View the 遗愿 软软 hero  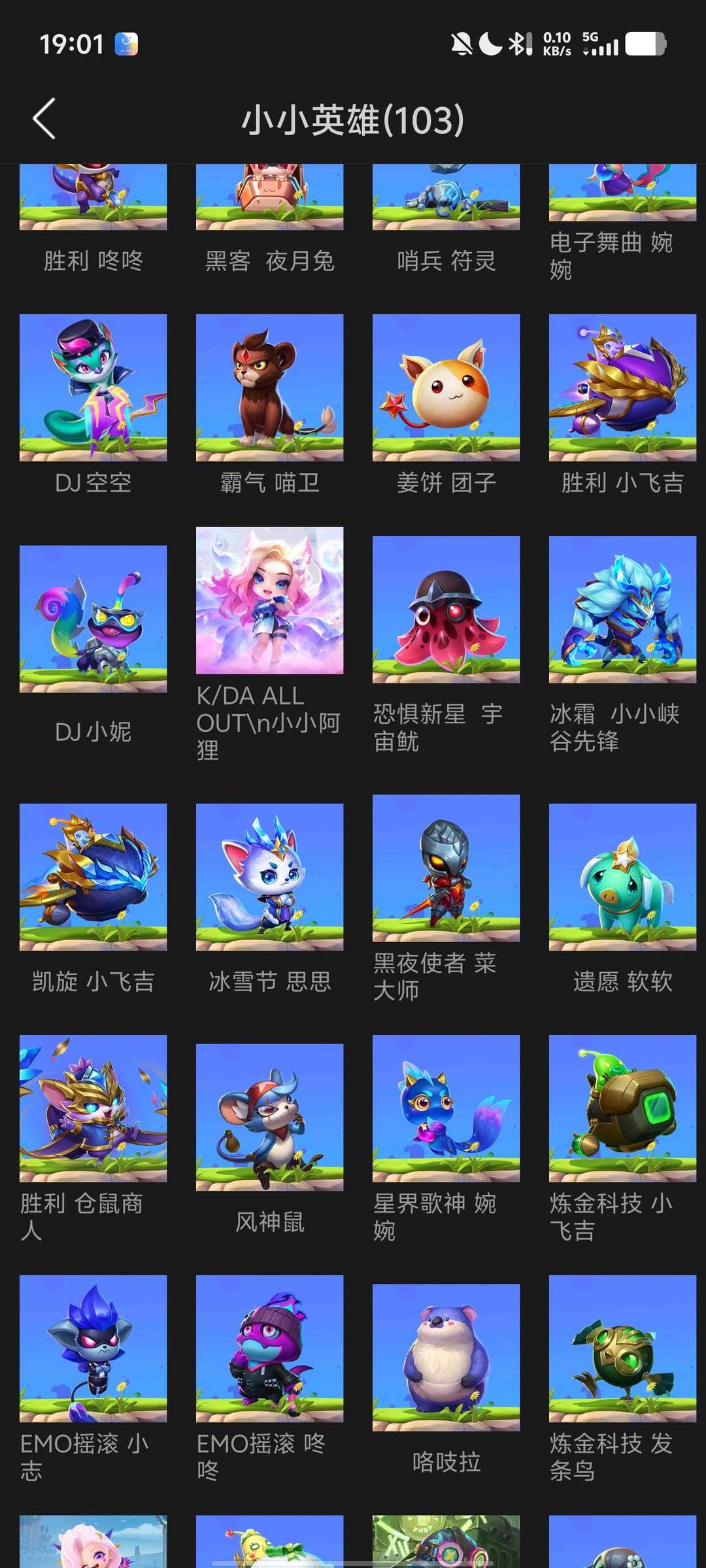click(622, 877)
